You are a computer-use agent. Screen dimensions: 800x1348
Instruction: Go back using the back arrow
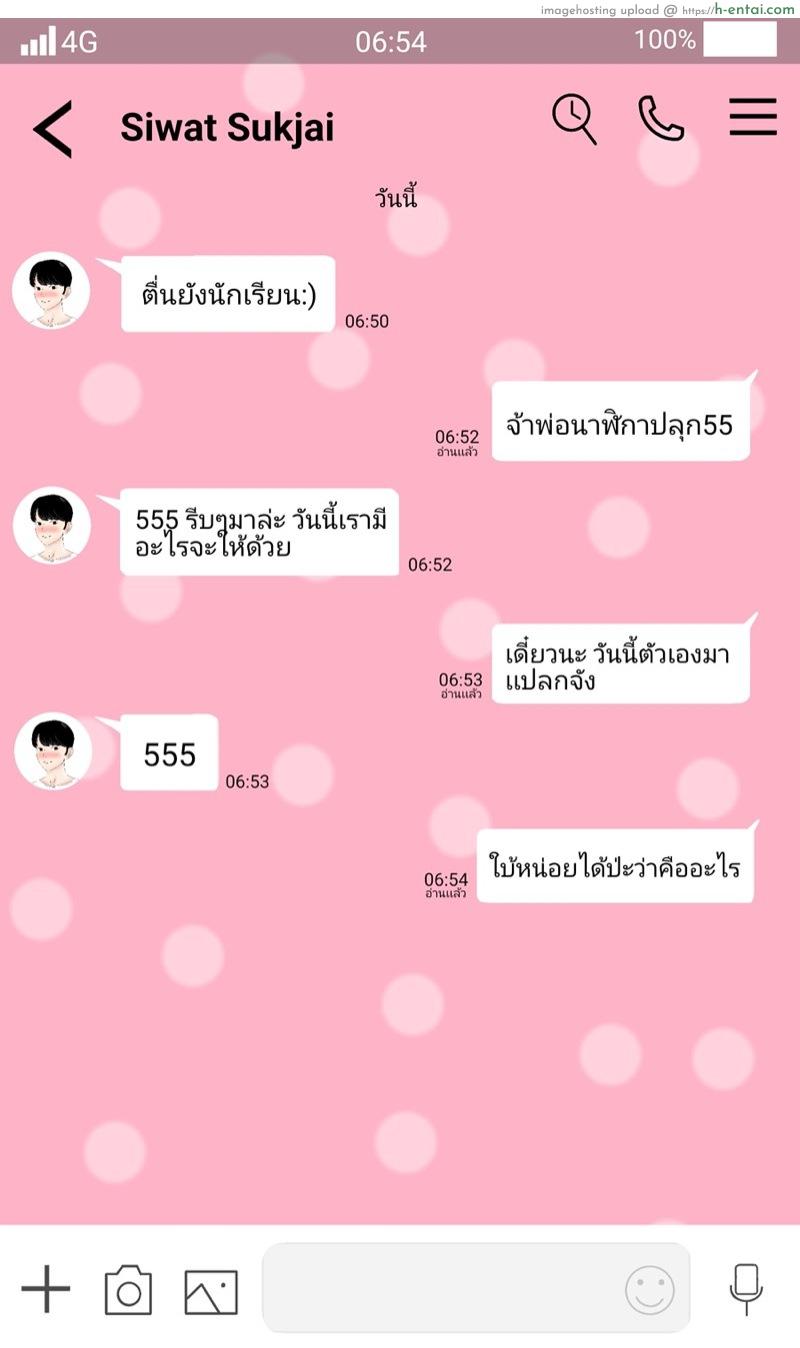tap(52, 127)
